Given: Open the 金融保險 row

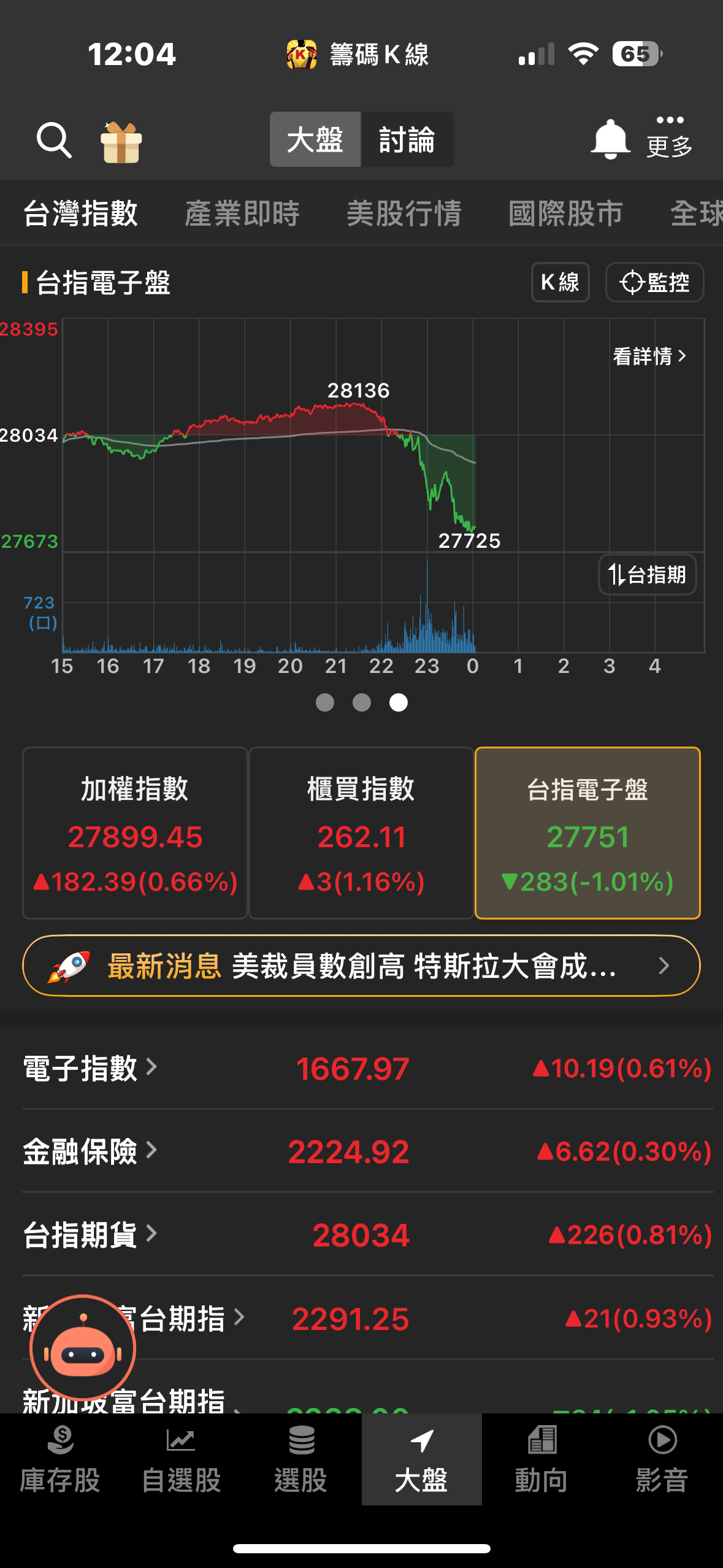Looking at the screenshot, I should tap(90, 1151).
